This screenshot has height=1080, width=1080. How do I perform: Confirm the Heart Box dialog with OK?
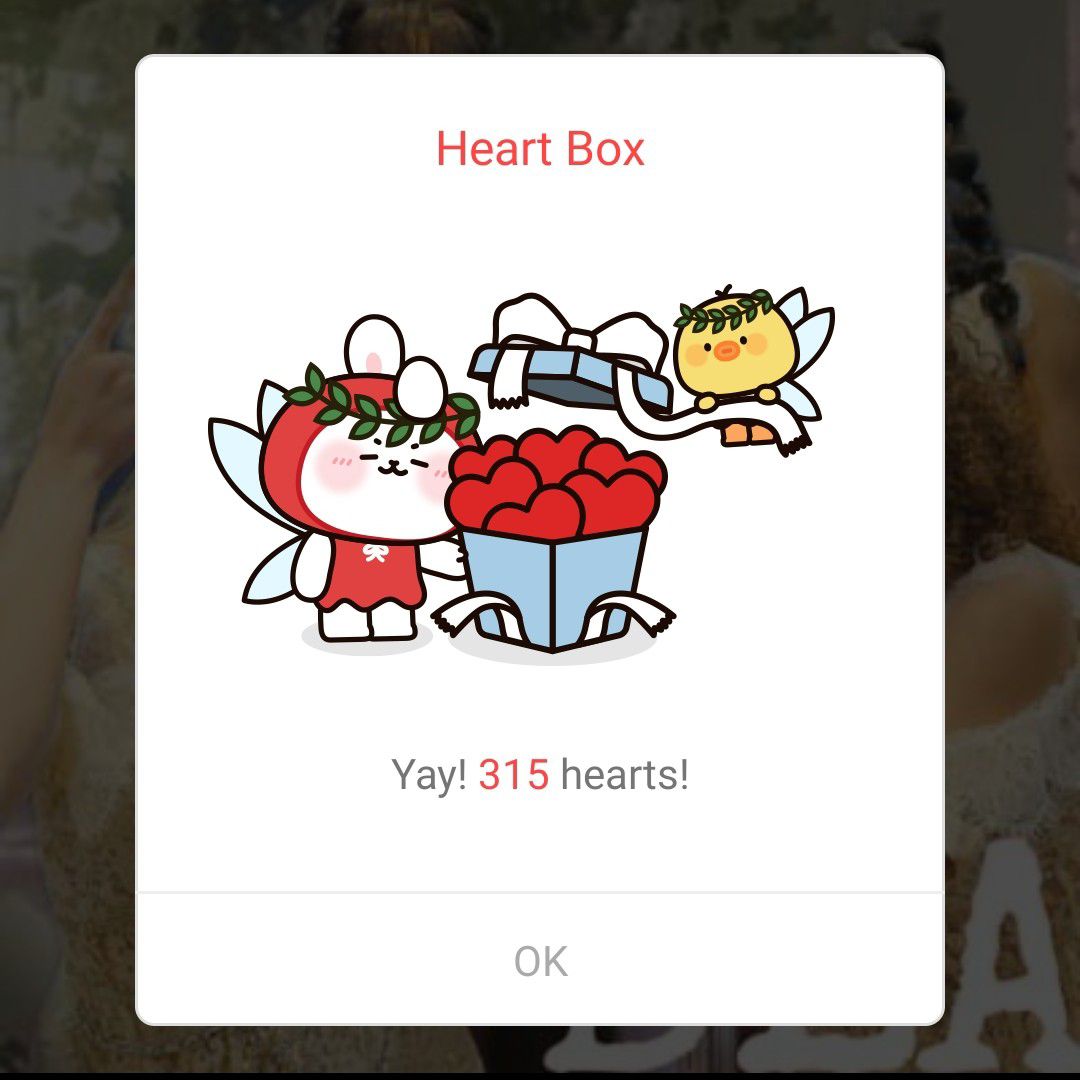(540, 961)
